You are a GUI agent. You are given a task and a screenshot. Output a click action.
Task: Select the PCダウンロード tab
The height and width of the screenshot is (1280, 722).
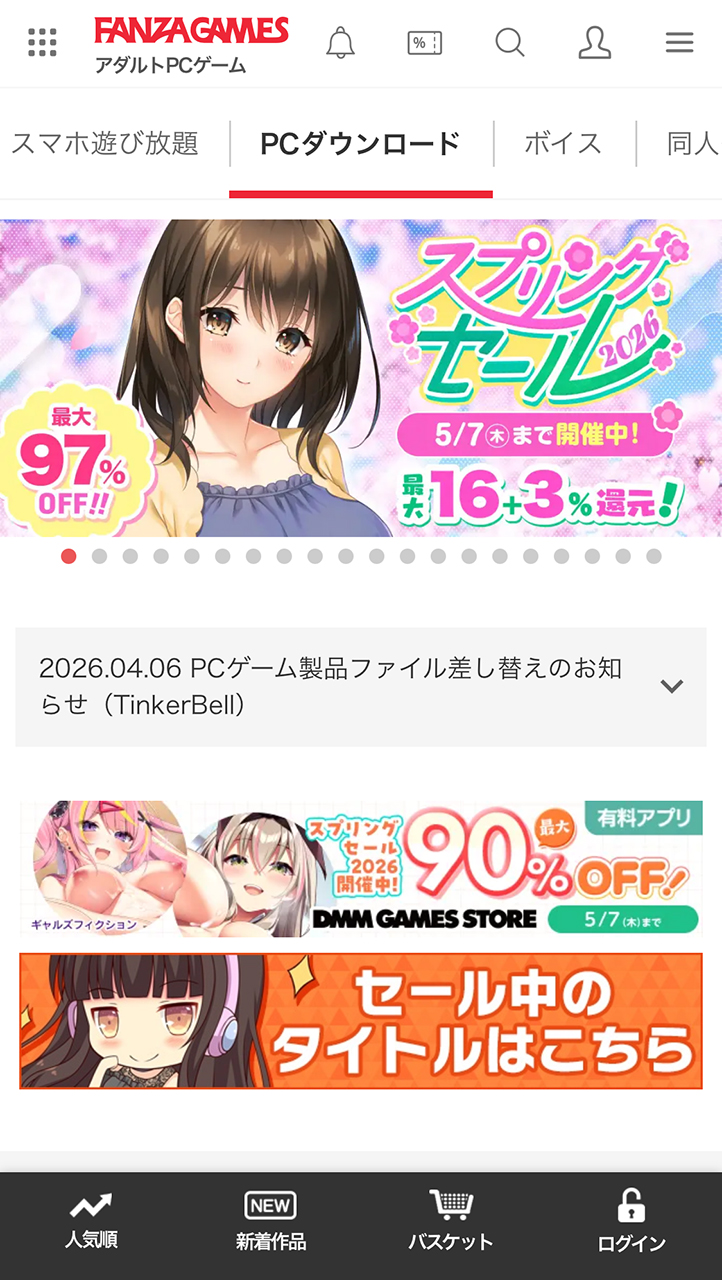pyautogui.click(x=360, y=144)
